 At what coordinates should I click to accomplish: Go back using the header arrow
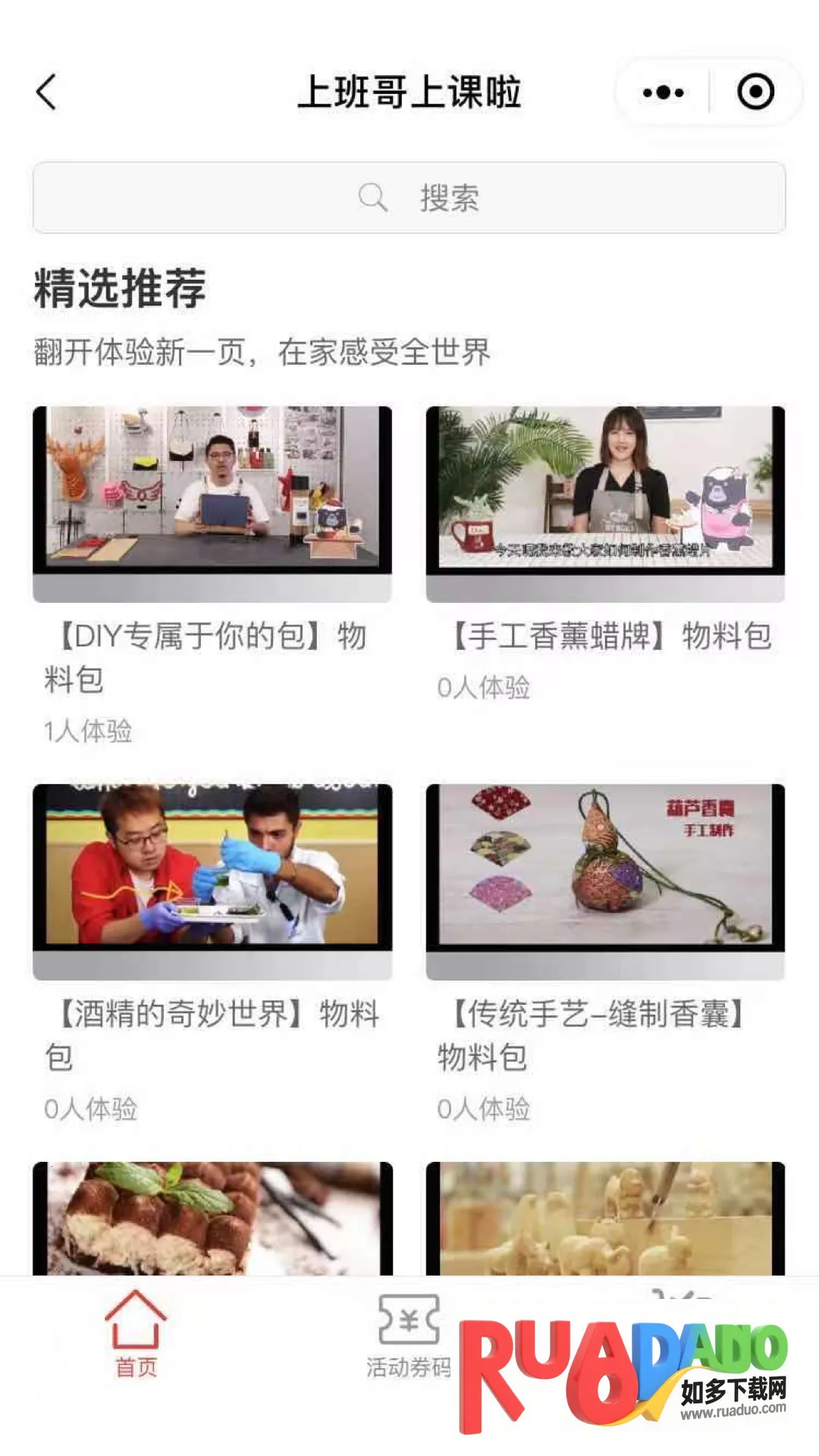[47, 93]
